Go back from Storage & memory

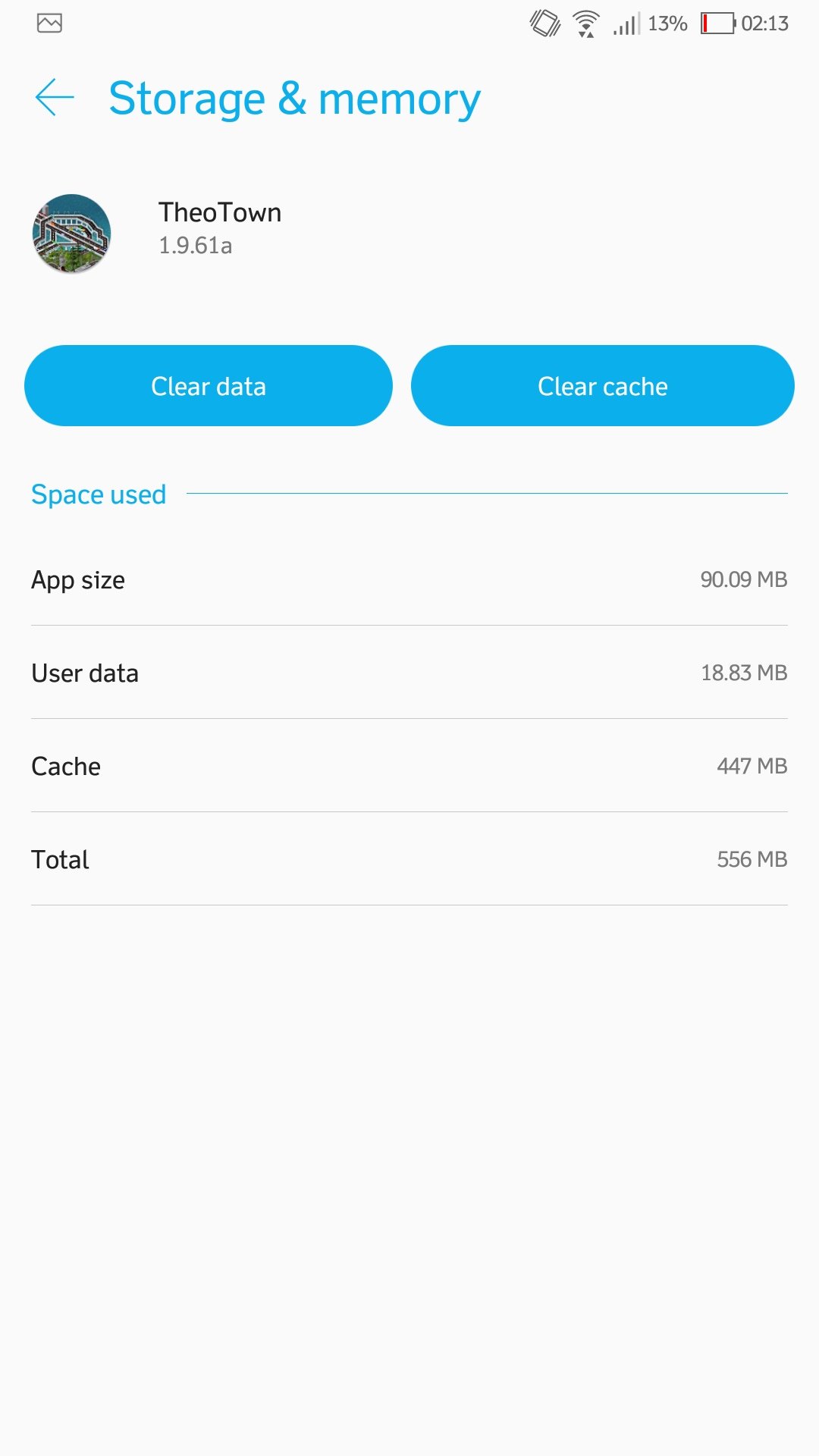(55, 98)
